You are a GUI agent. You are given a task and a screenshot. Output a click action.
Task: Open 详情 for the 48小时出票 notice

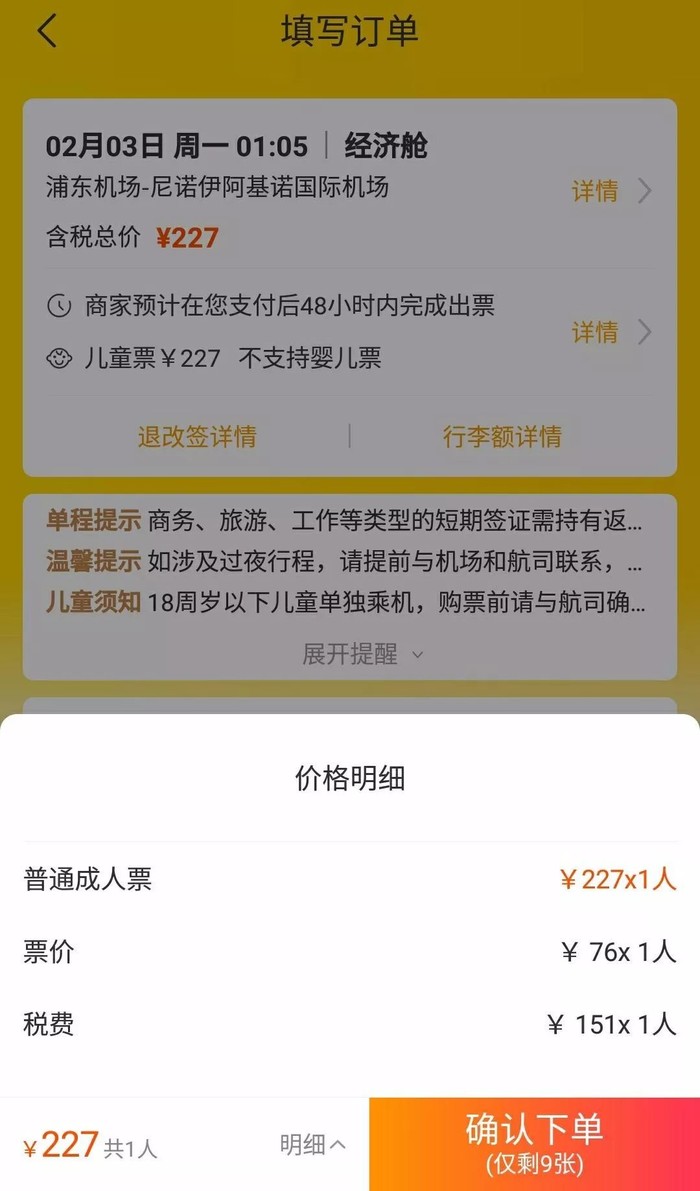(x=610, y=332)
